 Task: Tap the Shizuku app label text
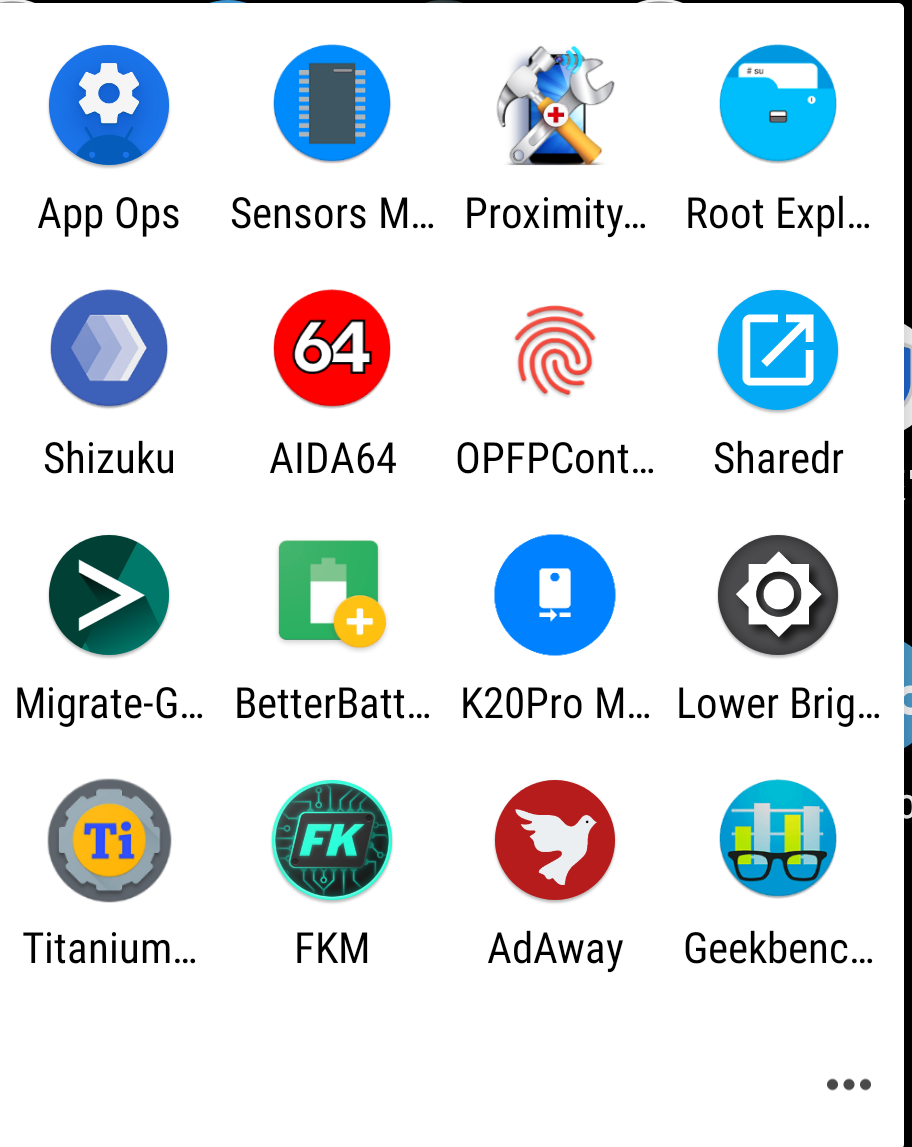(x=109, y=459)
